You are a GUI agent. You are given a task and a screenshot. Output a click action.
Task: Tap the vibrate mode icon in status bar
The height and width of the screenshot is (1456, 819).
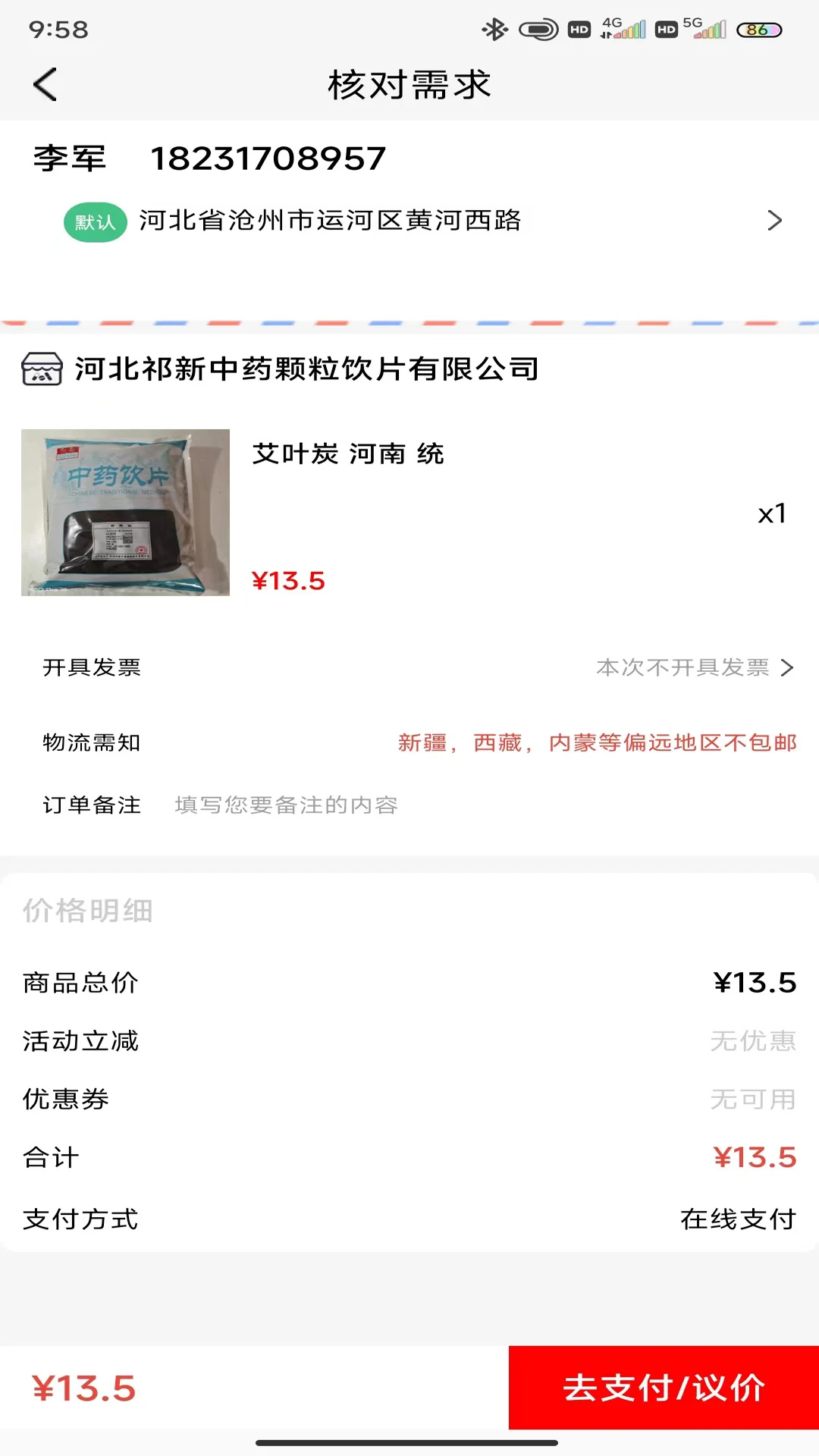click(x=538, y=30)
